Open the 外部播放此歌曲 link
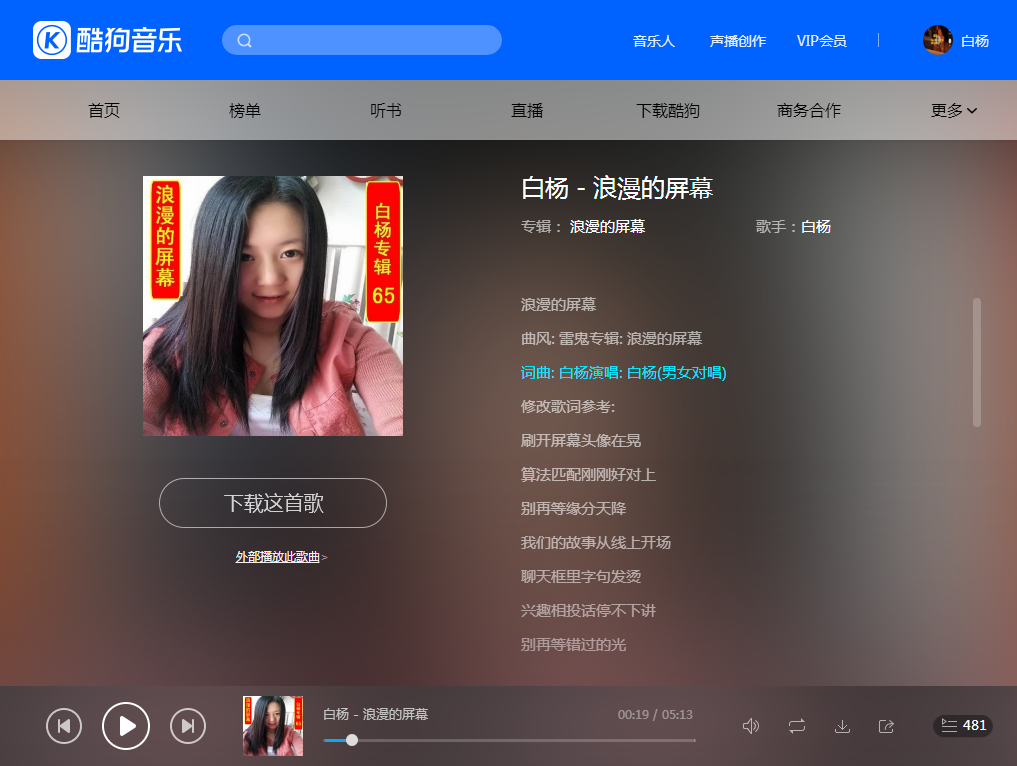The width and height of the screenshot is (1017, 766). point(278,557)
